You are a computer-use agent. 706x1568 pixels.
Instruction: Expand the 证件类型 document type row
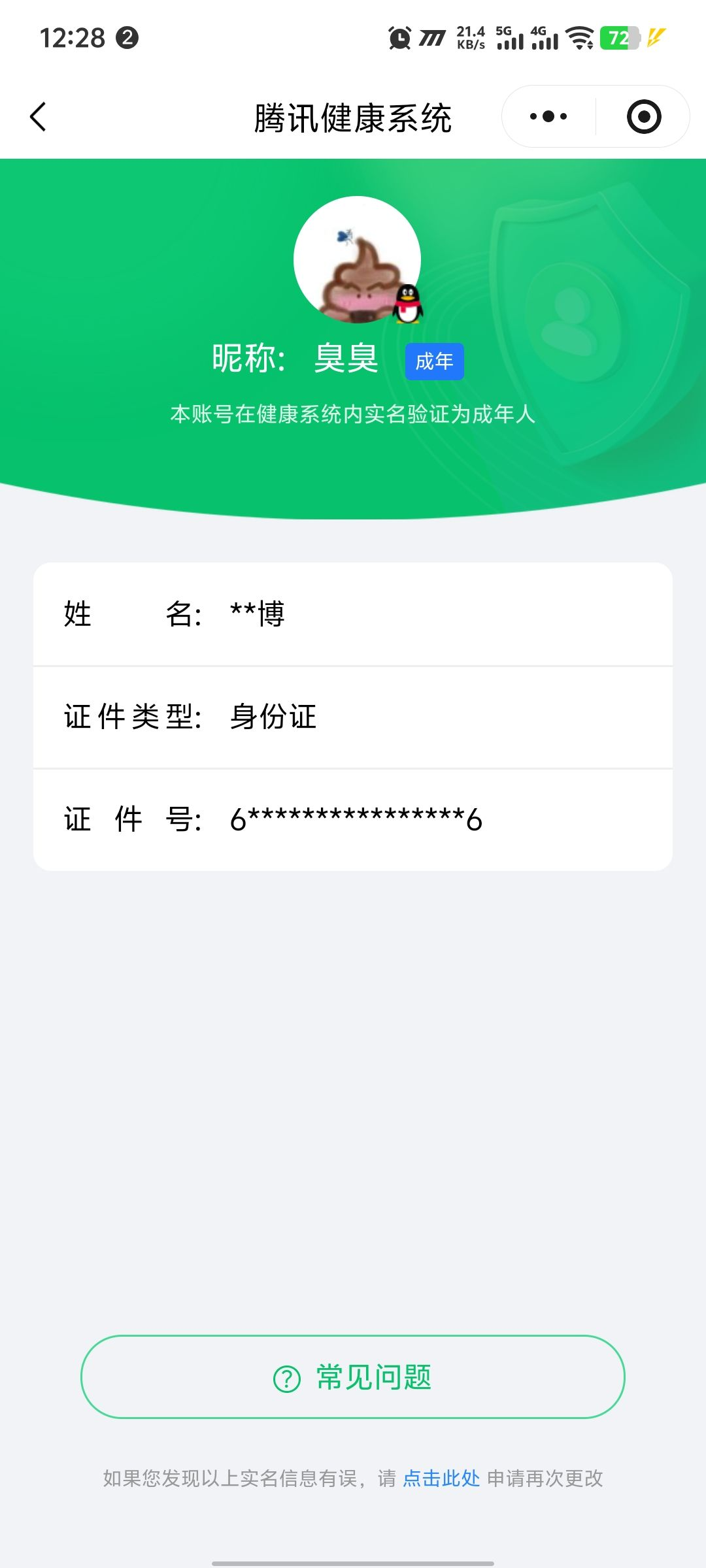[353, 717]
